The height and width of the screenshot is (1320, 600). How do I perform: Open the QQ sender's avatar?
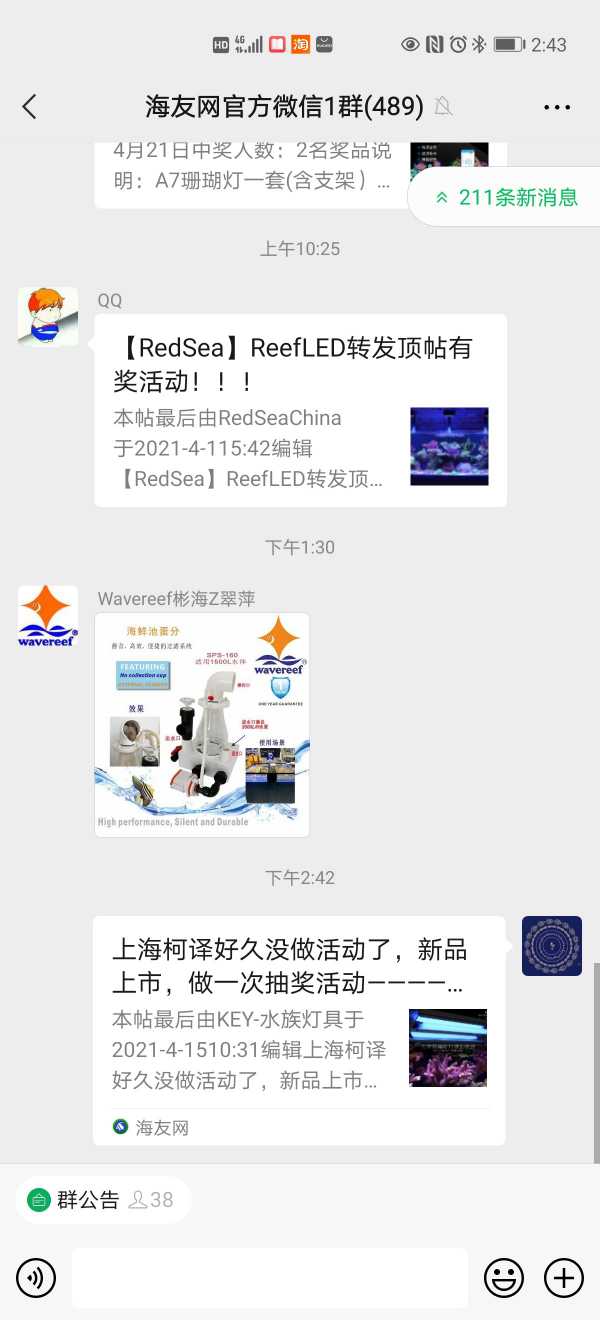(x=48, y=317)
